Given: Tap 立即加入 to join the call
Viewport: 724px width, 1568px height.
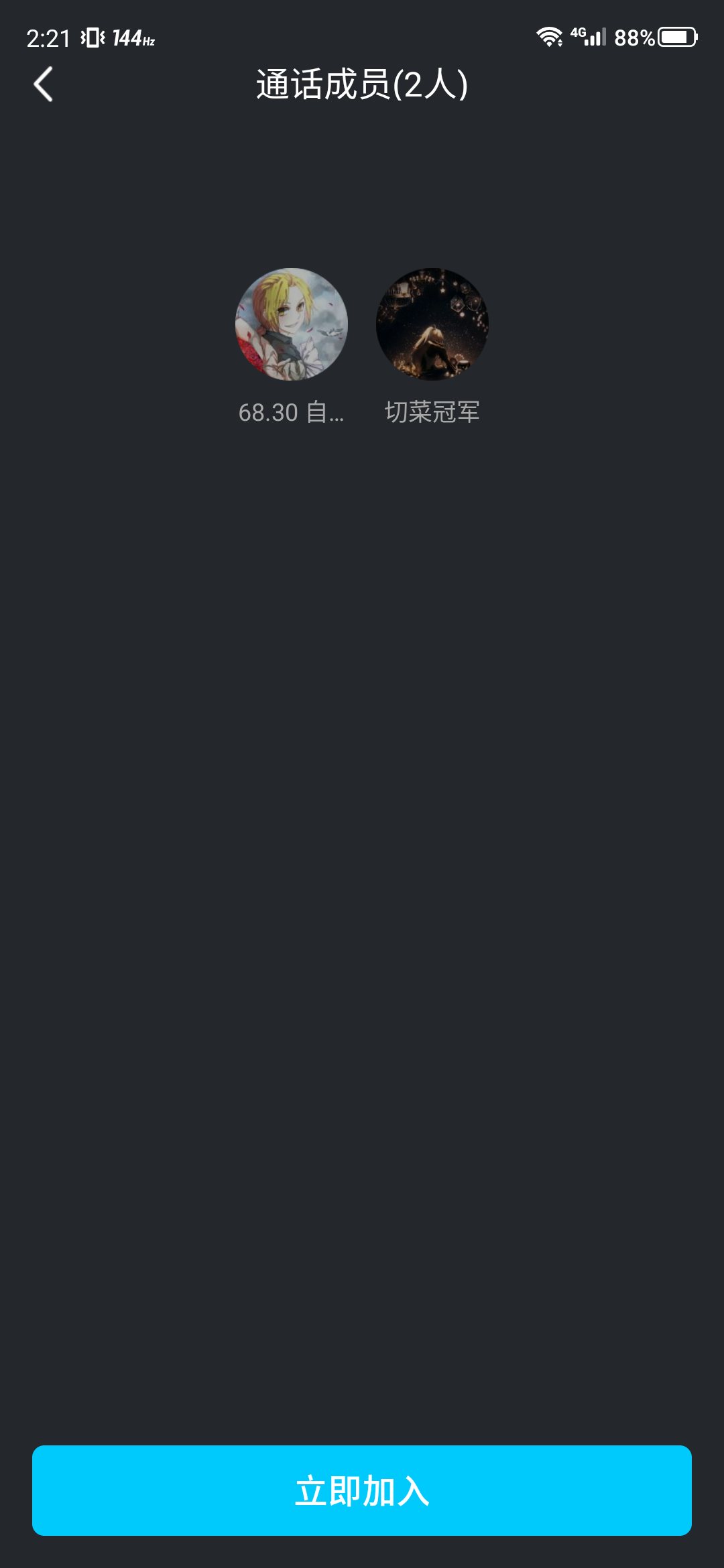Looking at the screenshot, I should tap(362, 1490).
